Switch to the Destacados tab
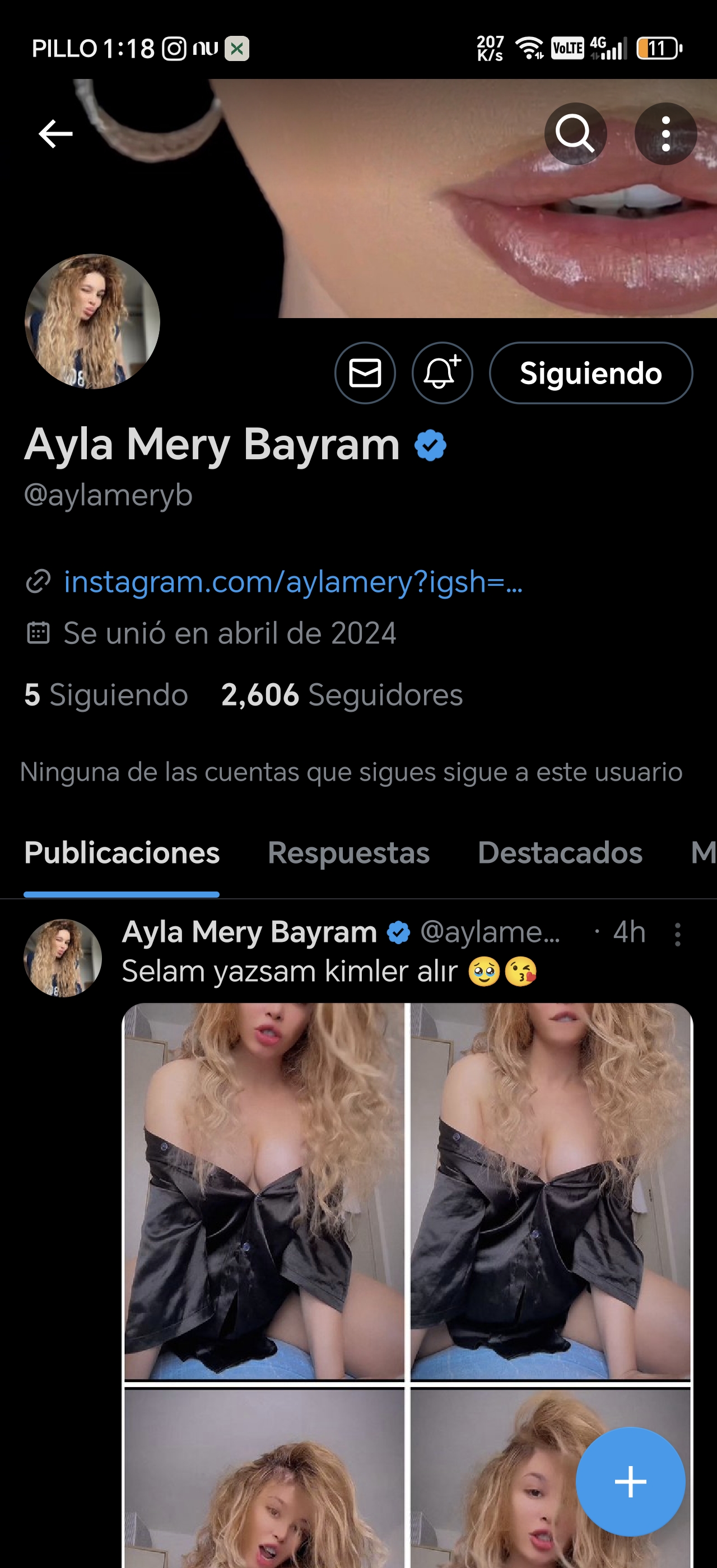Image resolution: width=717 pixels, height=1568 pixels. point(560,853)
